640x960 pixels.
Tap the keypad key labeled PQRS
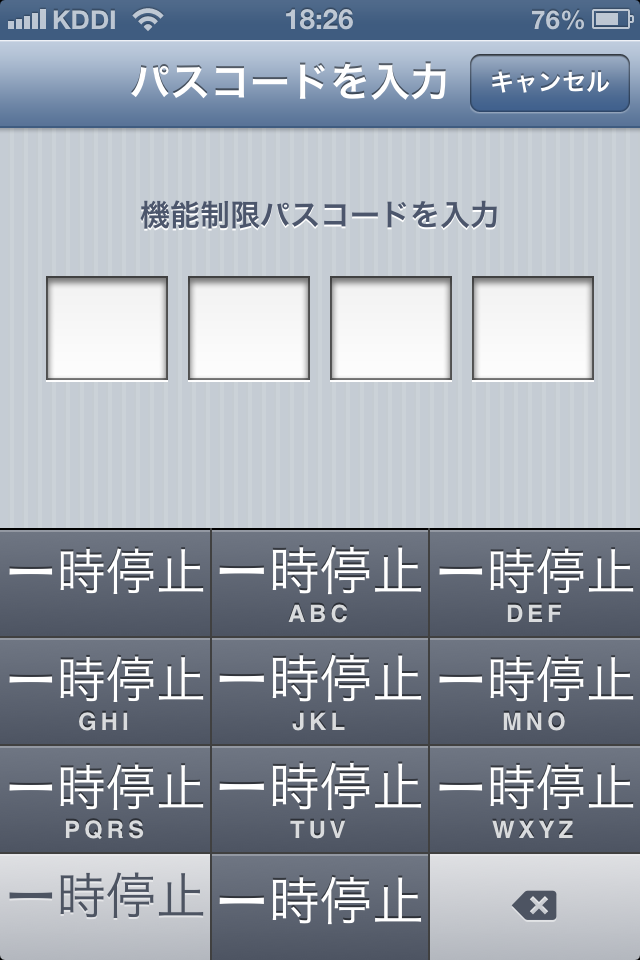105,800
